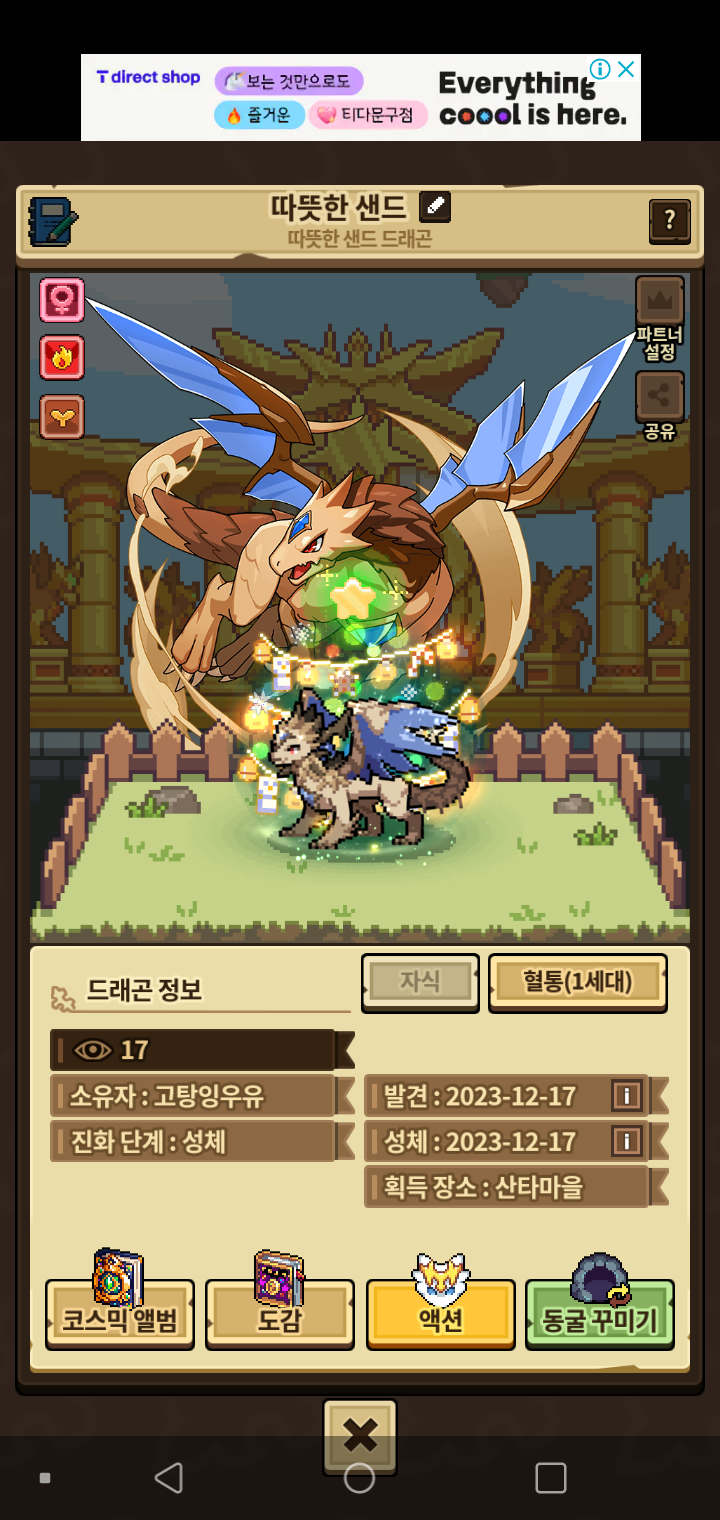720x1520 pixels.
Task: Edit the dragon name with the pencil icon
Action: (434, 207)
